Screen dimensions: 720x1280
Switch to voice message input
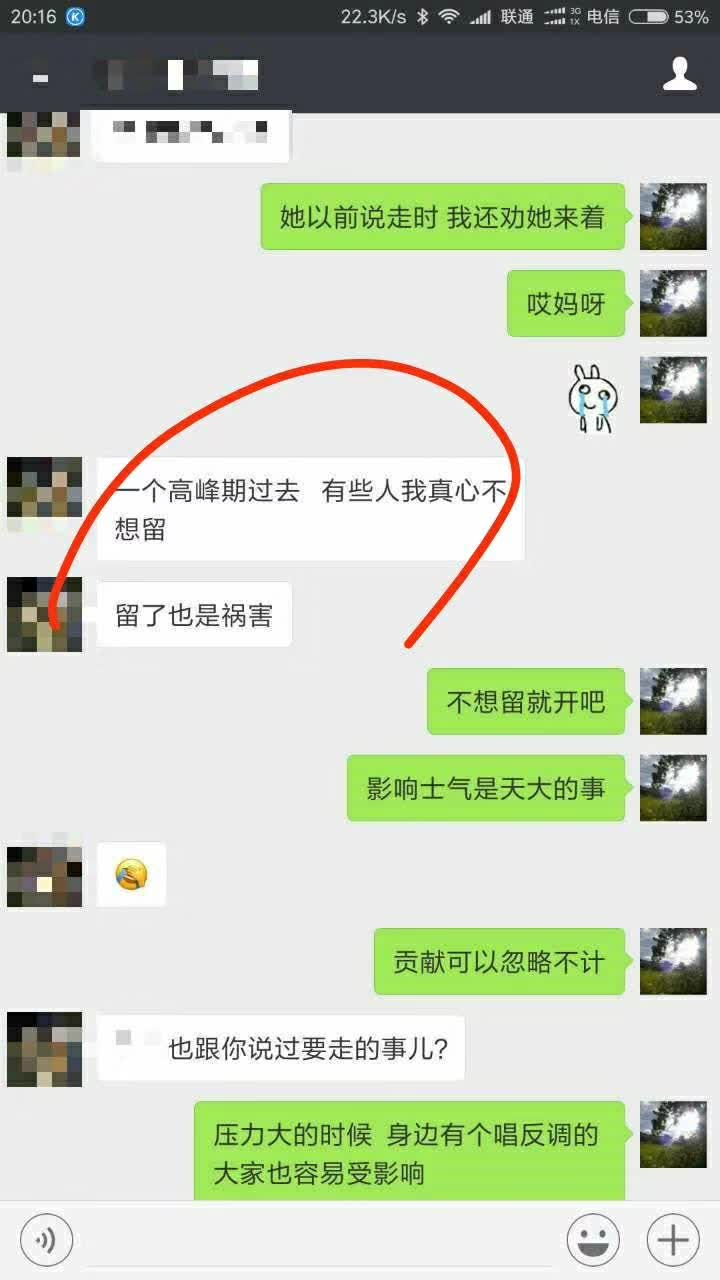(x=46, y=1241)
